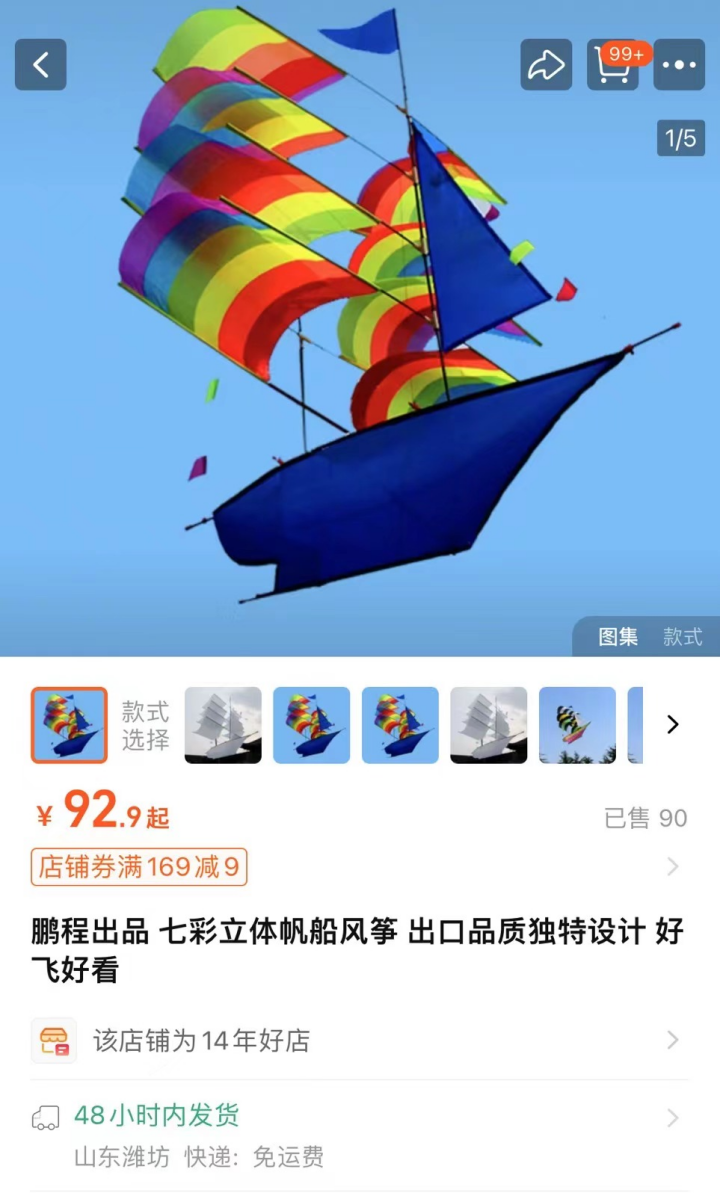The height and width of the screenshot is (1193, 720).
Task: Open the 店铺券满169减9 coupon
Action: pyautogui.click(x=139, y=867)
